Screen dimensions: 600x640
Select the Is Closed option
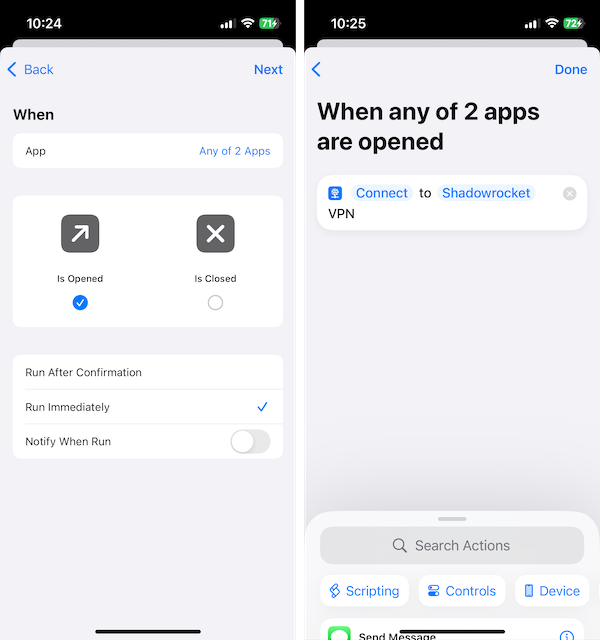coord(215,302)
